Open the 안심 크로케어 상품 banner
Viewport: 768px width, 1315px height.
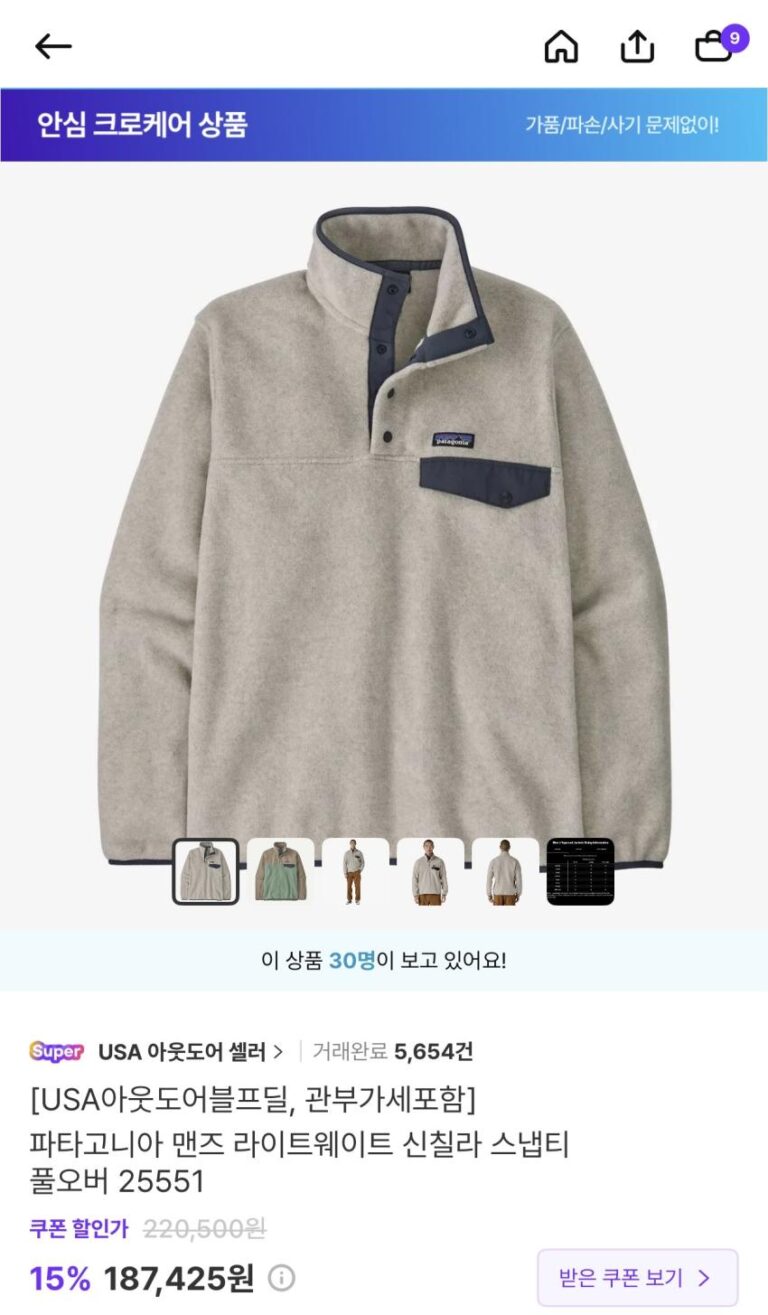pyautogui.click(x=384, y=125)
